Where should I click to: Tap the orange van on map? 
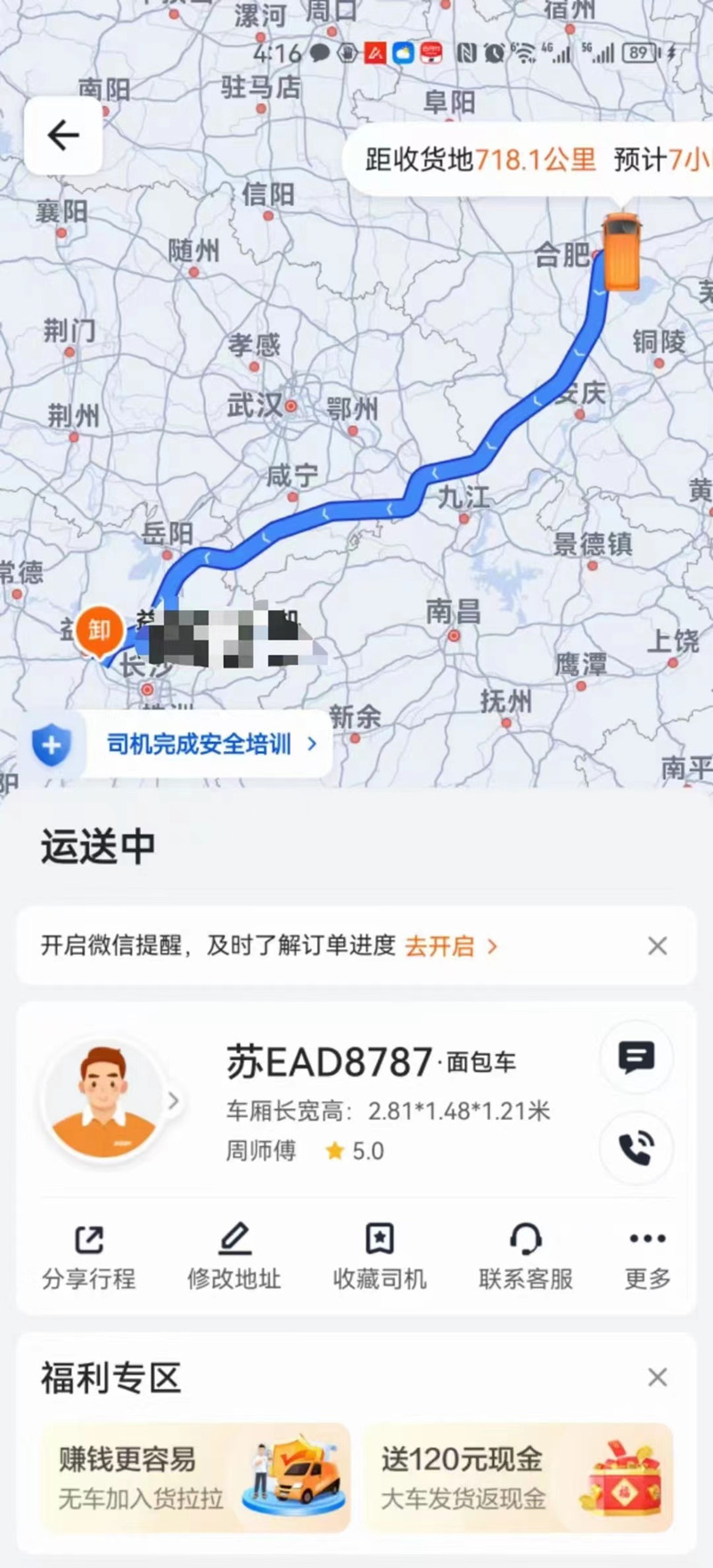621,251
